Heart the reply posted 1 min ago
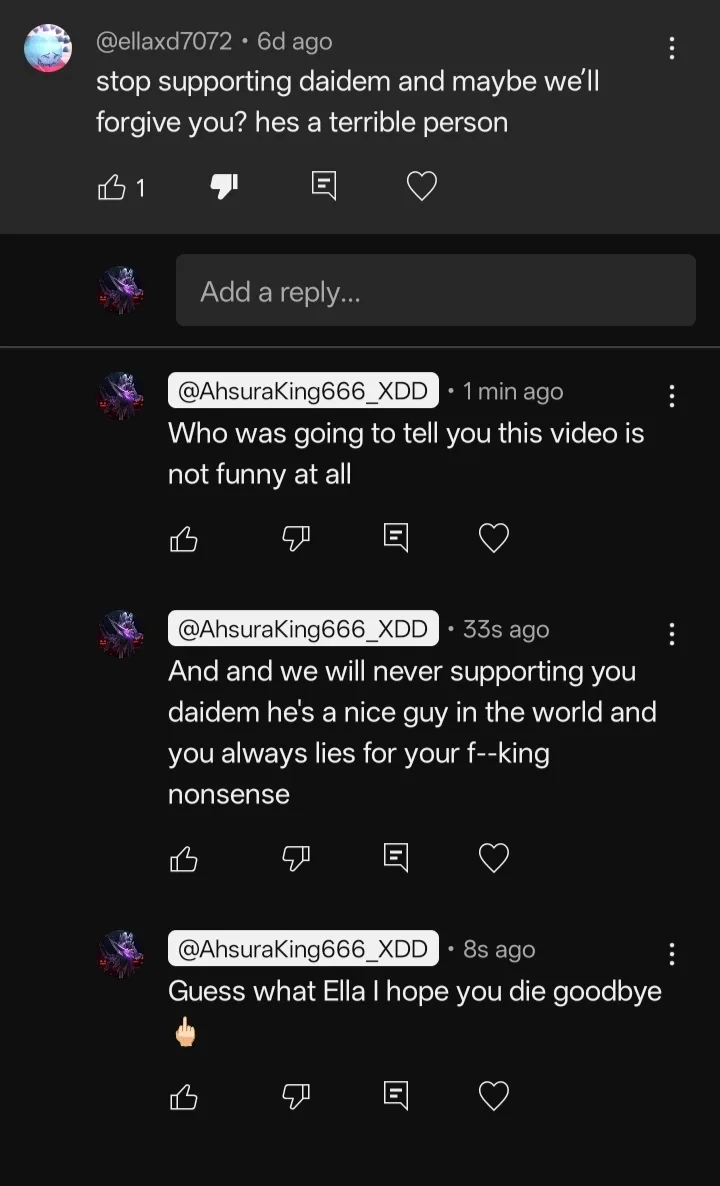720x1186 pixels. (494, 540)
